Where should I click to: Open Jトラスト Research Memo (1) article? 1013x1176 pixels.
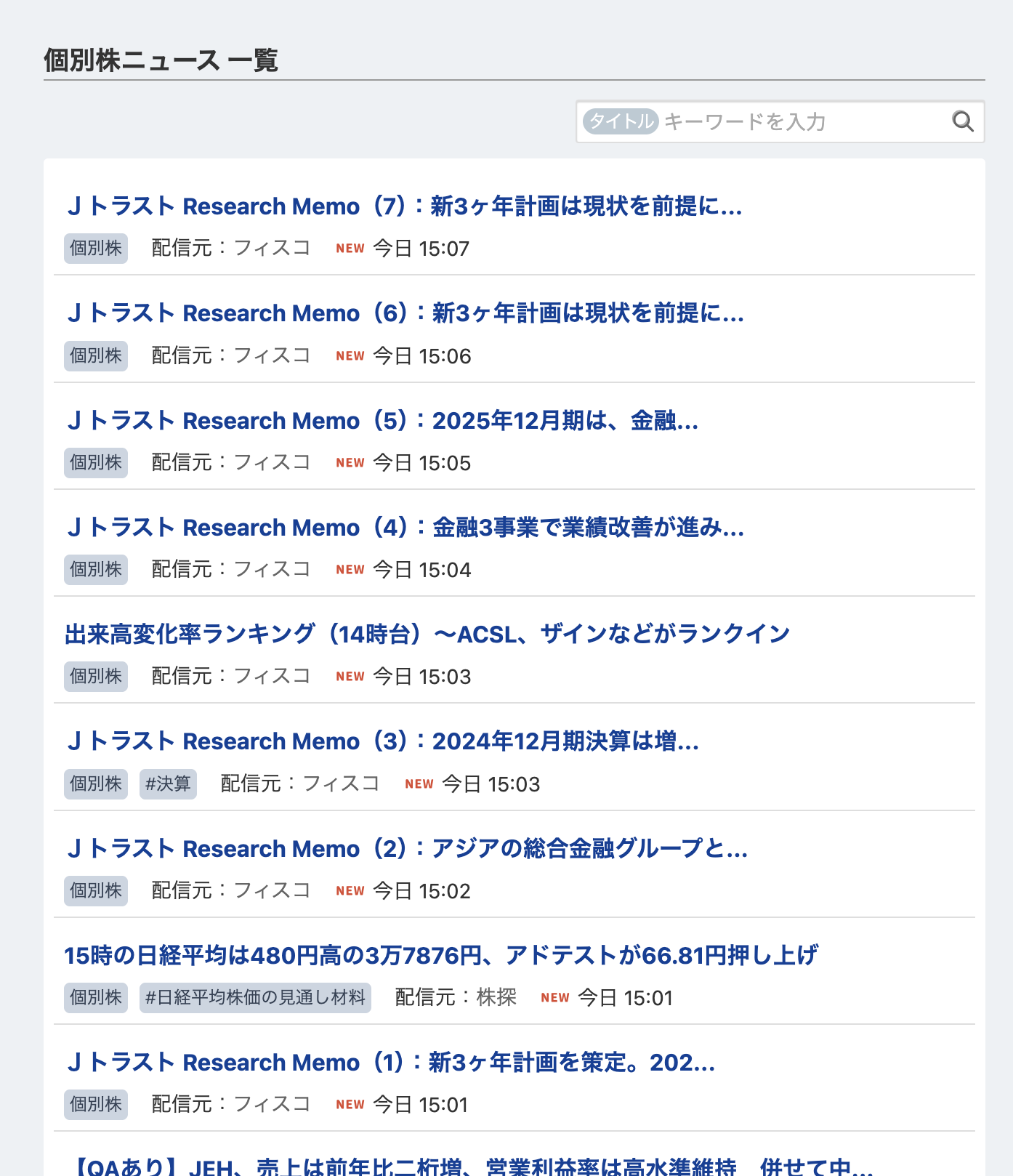point(390,1063)
